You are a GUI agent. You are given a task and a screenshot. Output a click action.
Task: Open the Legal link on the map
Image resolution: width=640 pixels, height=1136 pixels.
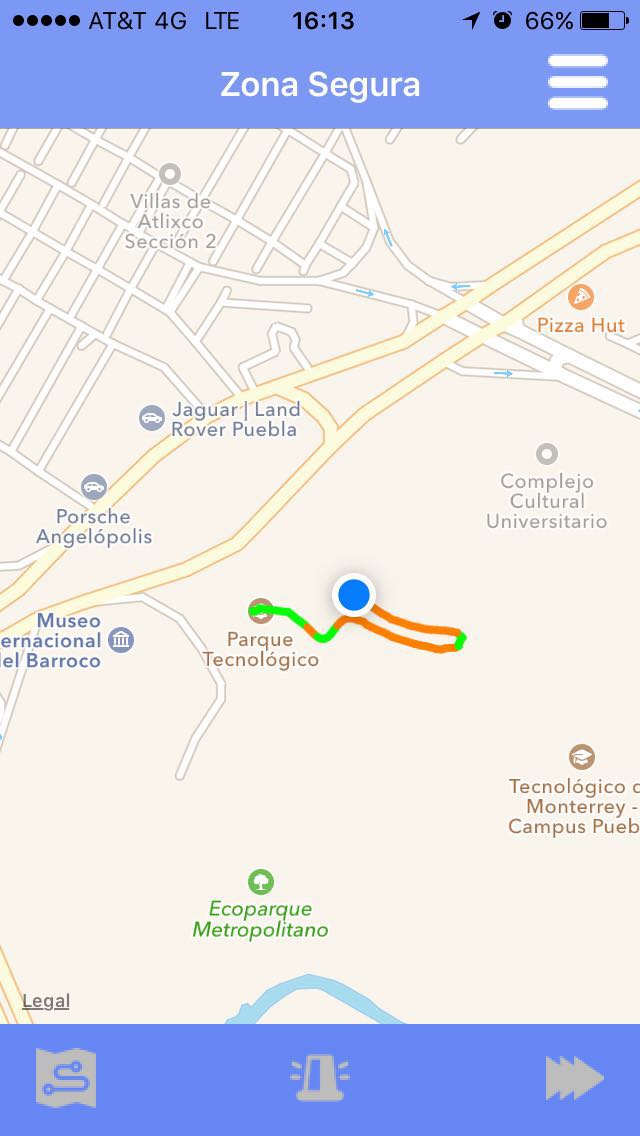(46, 1001)
